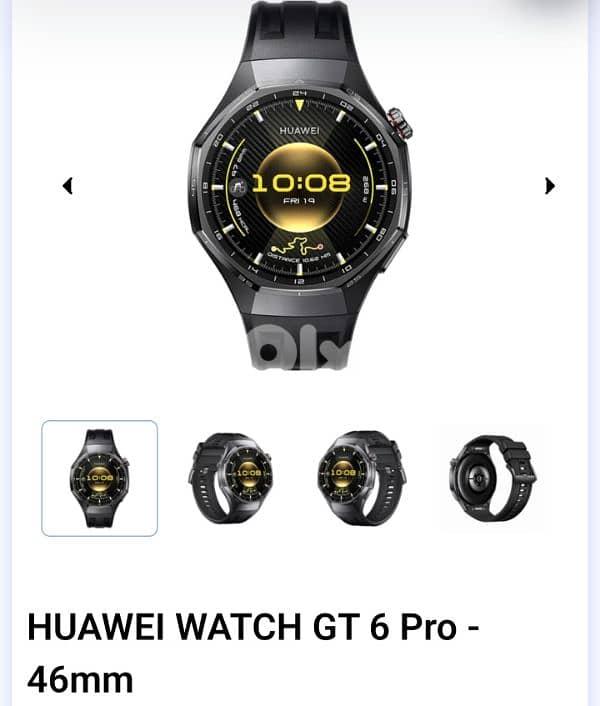Select the second watch thumbnail in the gallery
Image resolution: width=600 pixels, height=706 pixels.
[230, 478]
